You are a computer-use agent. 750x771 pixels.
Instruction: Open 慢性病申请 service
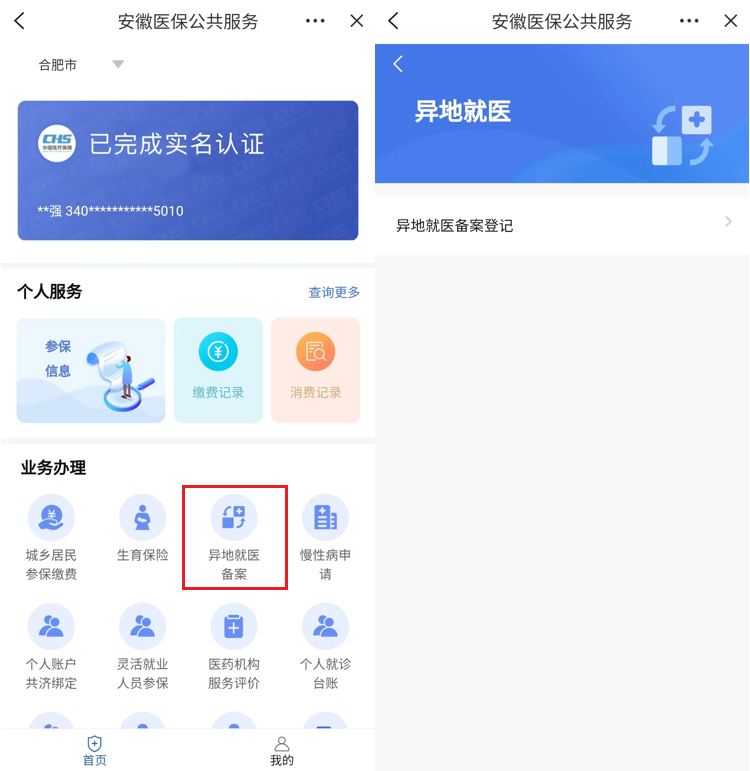tap(325, 538)
